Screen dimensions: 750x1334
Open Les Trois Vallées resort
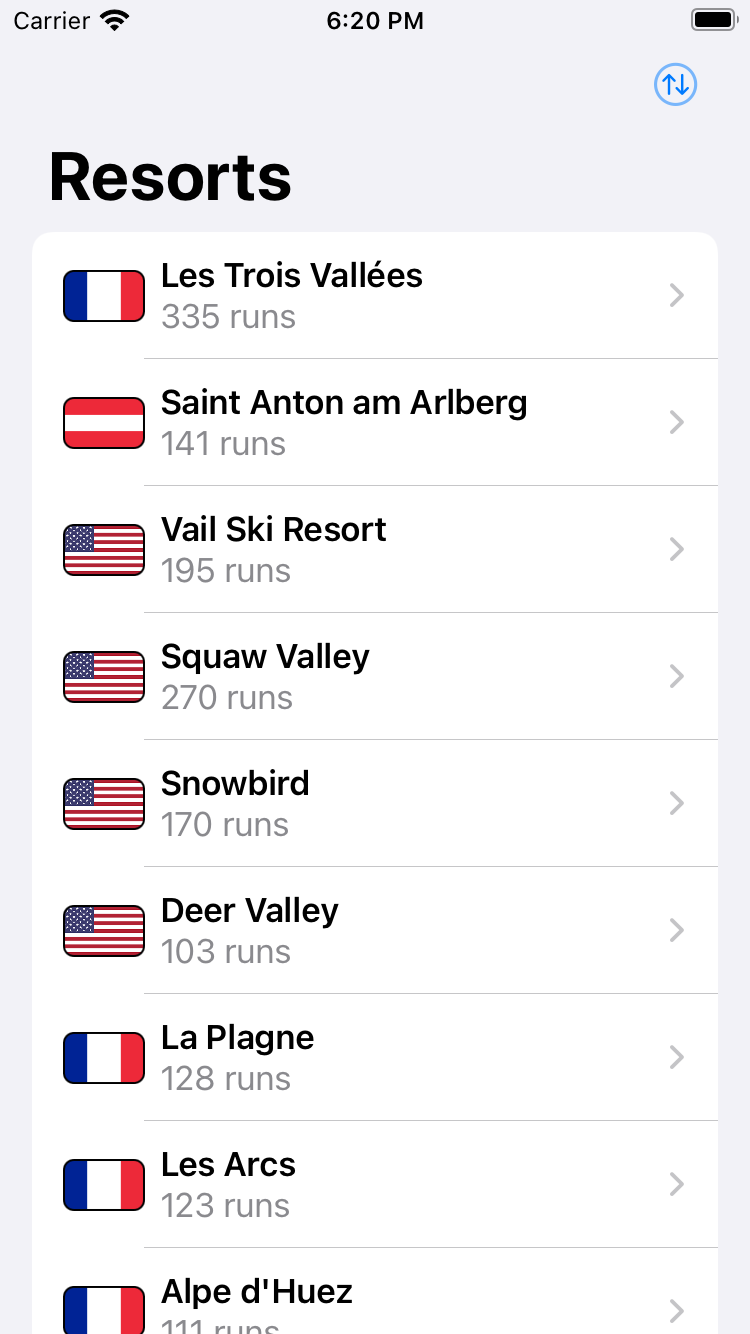[375, 296]
